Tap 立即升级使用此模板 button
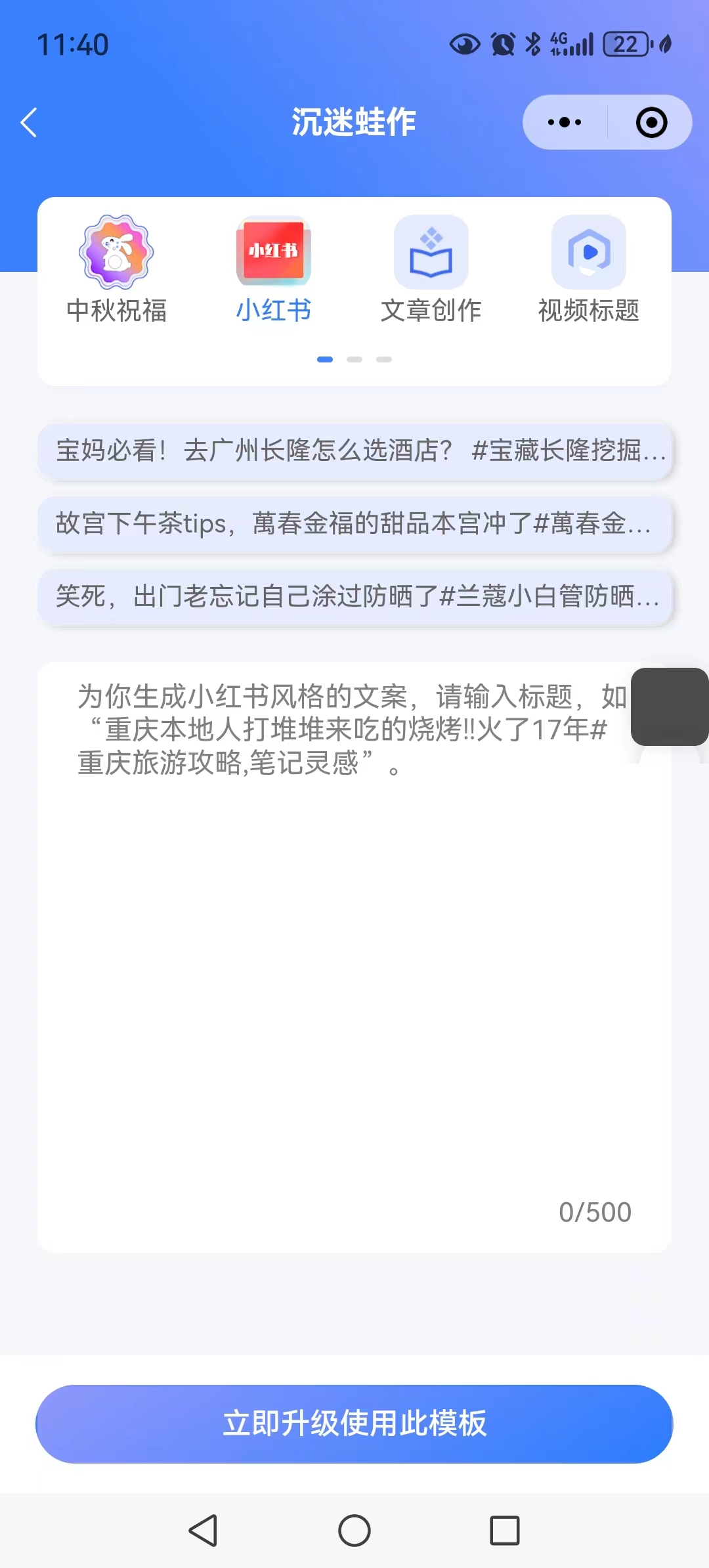709x1568 pixels. coord(354,1424)
